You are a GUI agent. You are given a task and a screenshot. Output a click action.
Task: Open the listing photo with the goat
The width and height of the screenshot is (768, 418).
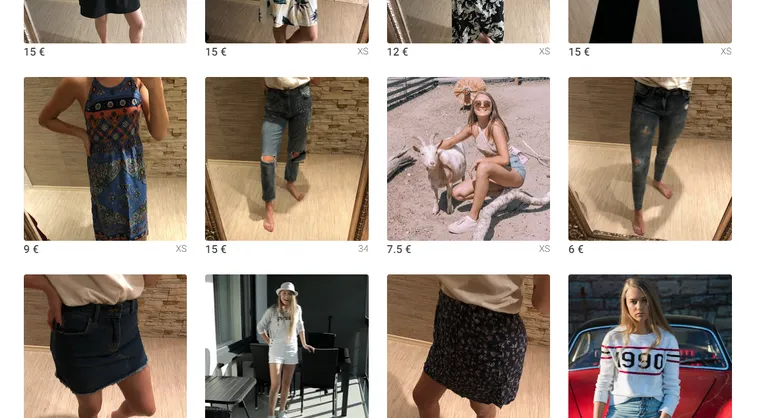[x=468, y=158]
